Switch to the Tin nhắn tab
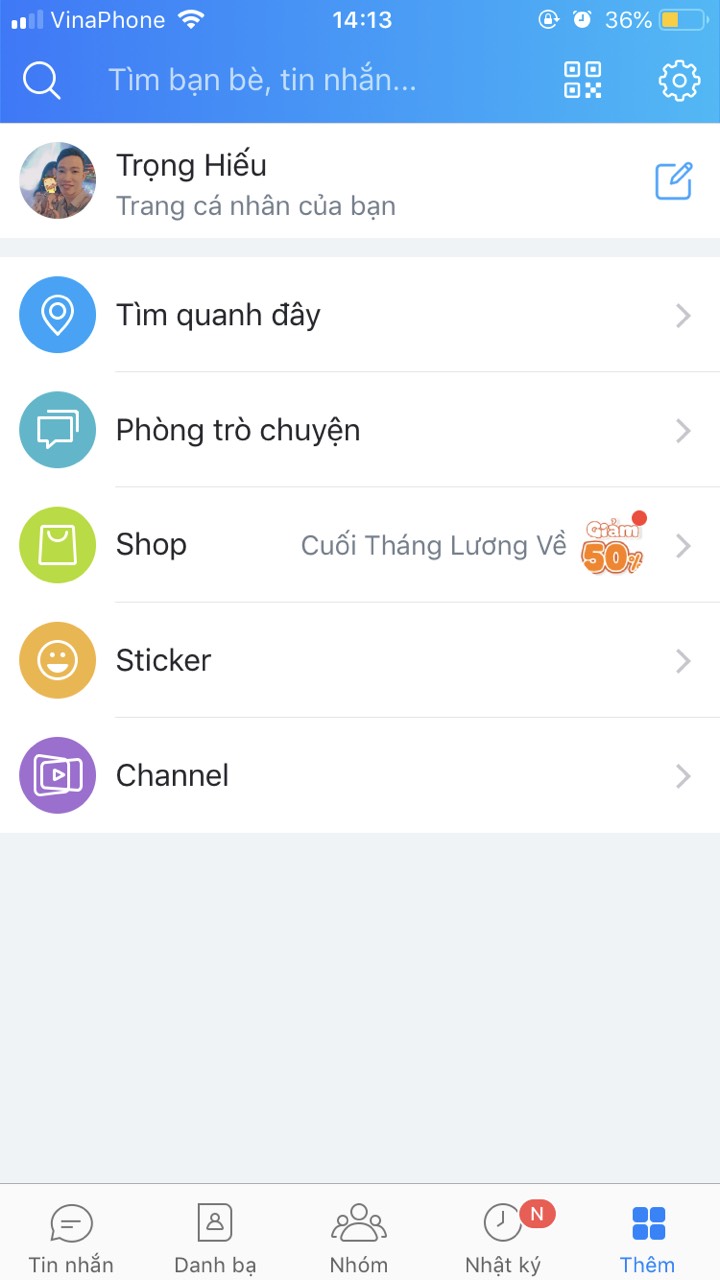This screenshot has width=720, height=1280. click(71, 1238)
